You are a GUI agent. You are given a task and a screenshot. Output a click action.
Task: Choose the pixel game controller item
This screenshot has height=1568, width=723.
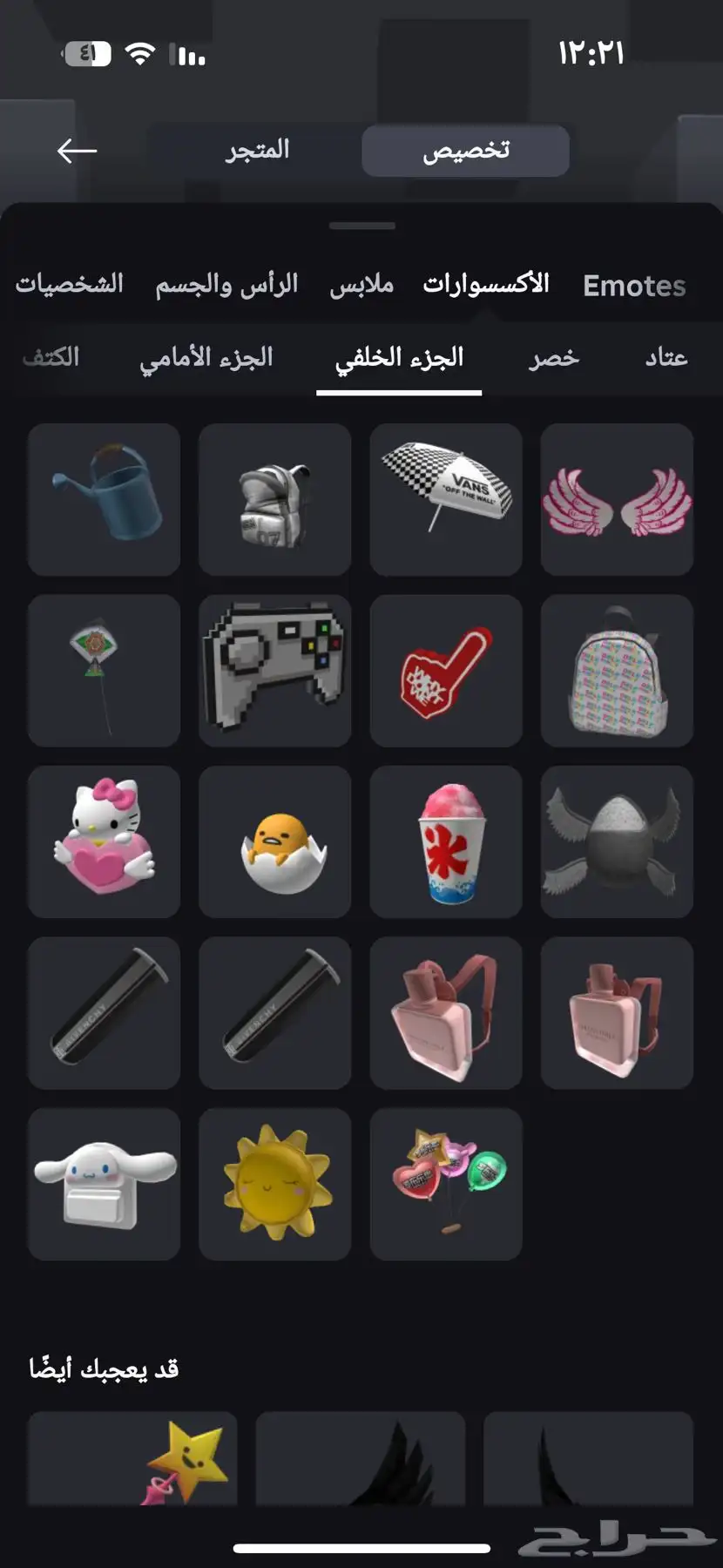(x=274, y=670)
